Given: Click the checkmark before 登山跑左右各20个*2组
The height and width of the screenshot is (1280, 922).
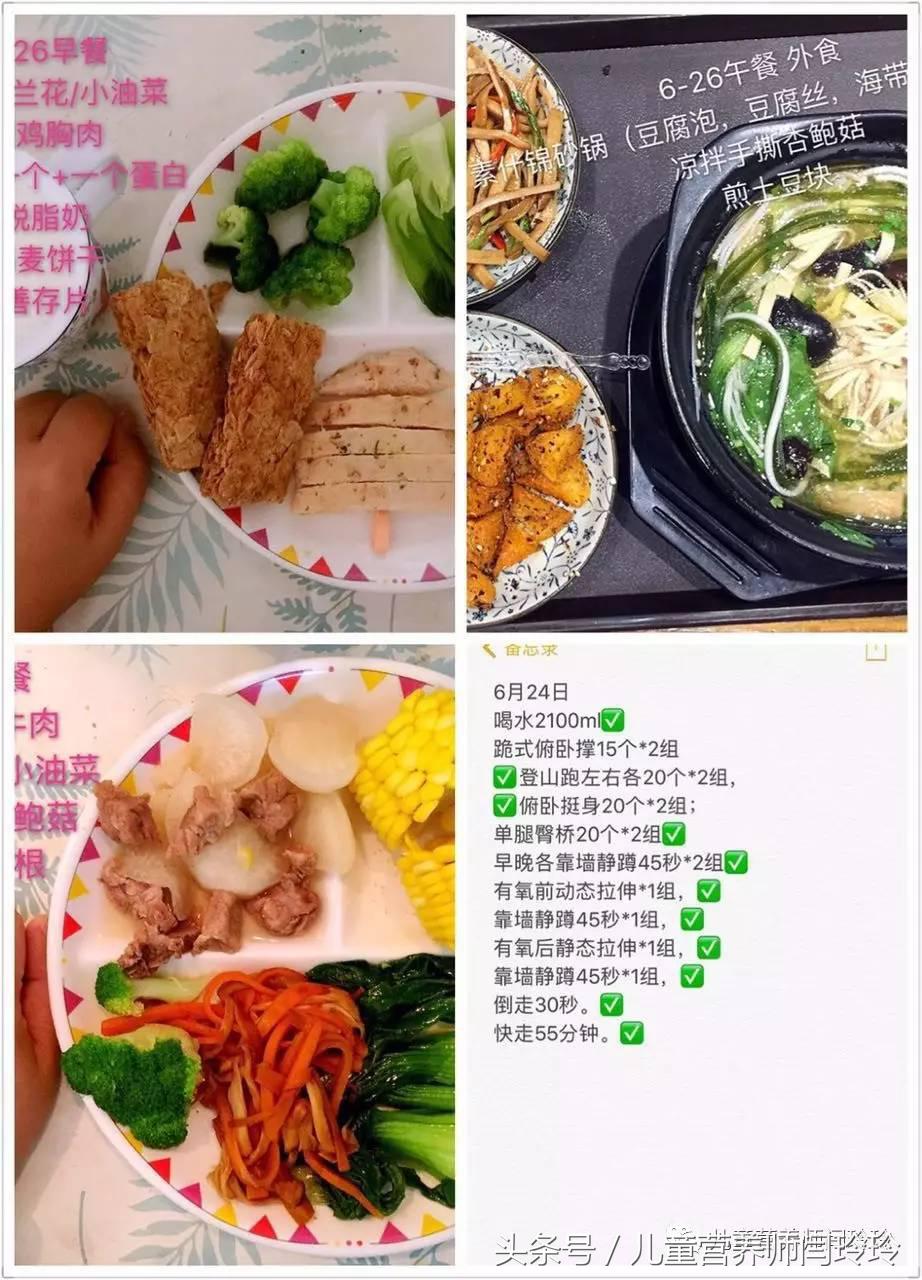Looking at the screenshot, I should tap(503, 778).
